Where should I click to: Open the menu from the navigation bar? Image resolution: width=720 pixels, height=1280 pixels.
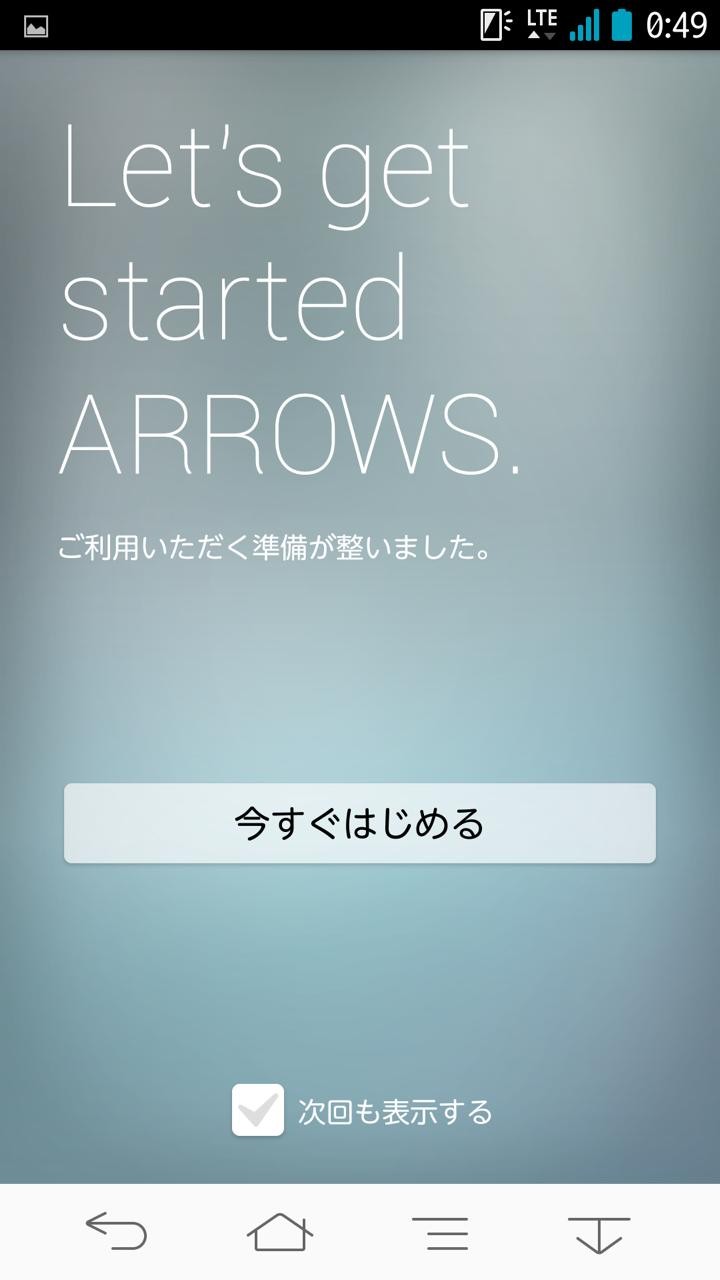(440, 1232)
